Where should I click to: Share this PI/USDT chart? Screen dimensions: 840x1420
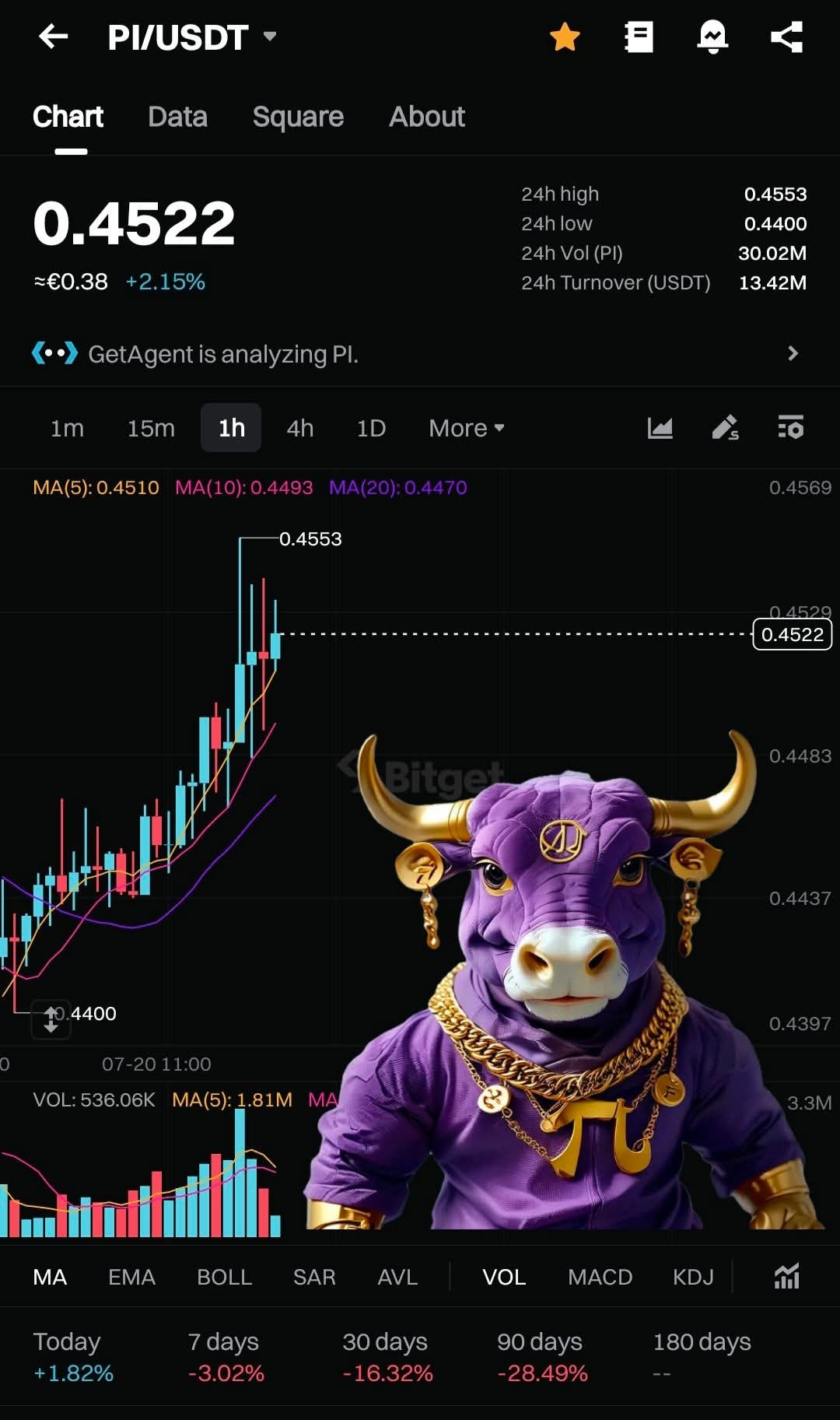point(786,37)
